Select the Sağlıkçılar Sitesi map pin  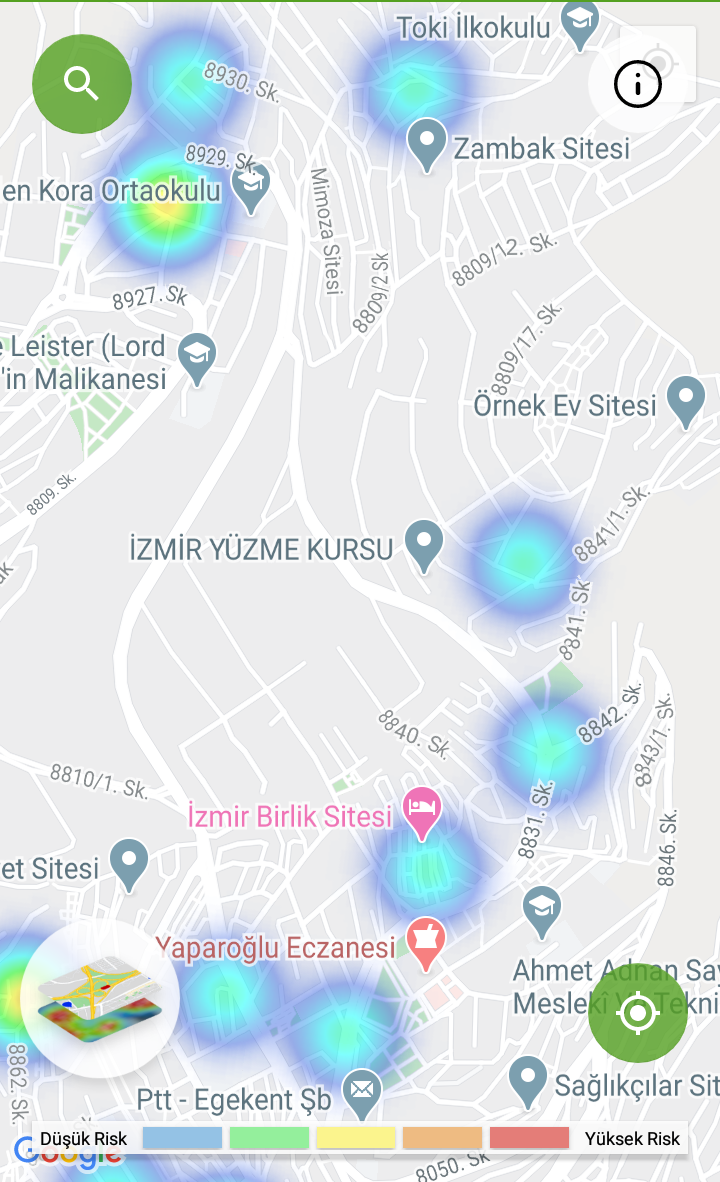click(x=526, y=1081)
